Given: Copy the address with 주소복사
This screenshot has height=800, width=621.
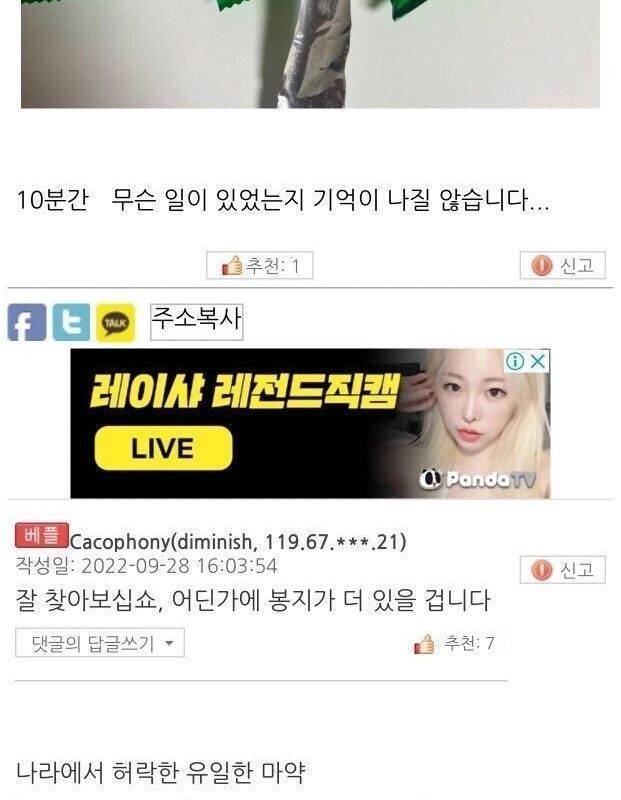Looking at the screenshot, I should (x=196, y=321).
